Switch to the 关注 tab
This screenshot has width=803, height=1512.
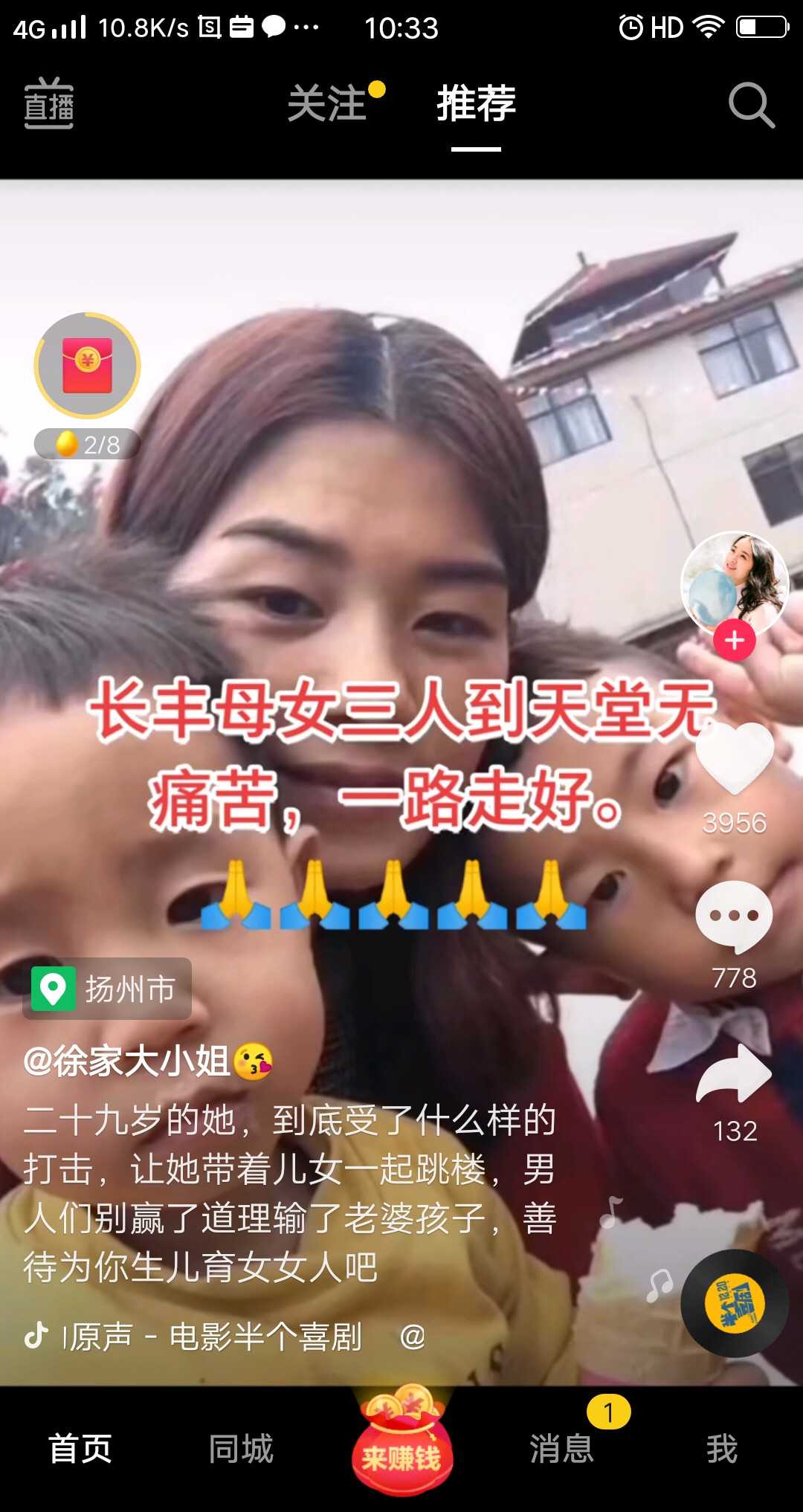click(327, 103)
